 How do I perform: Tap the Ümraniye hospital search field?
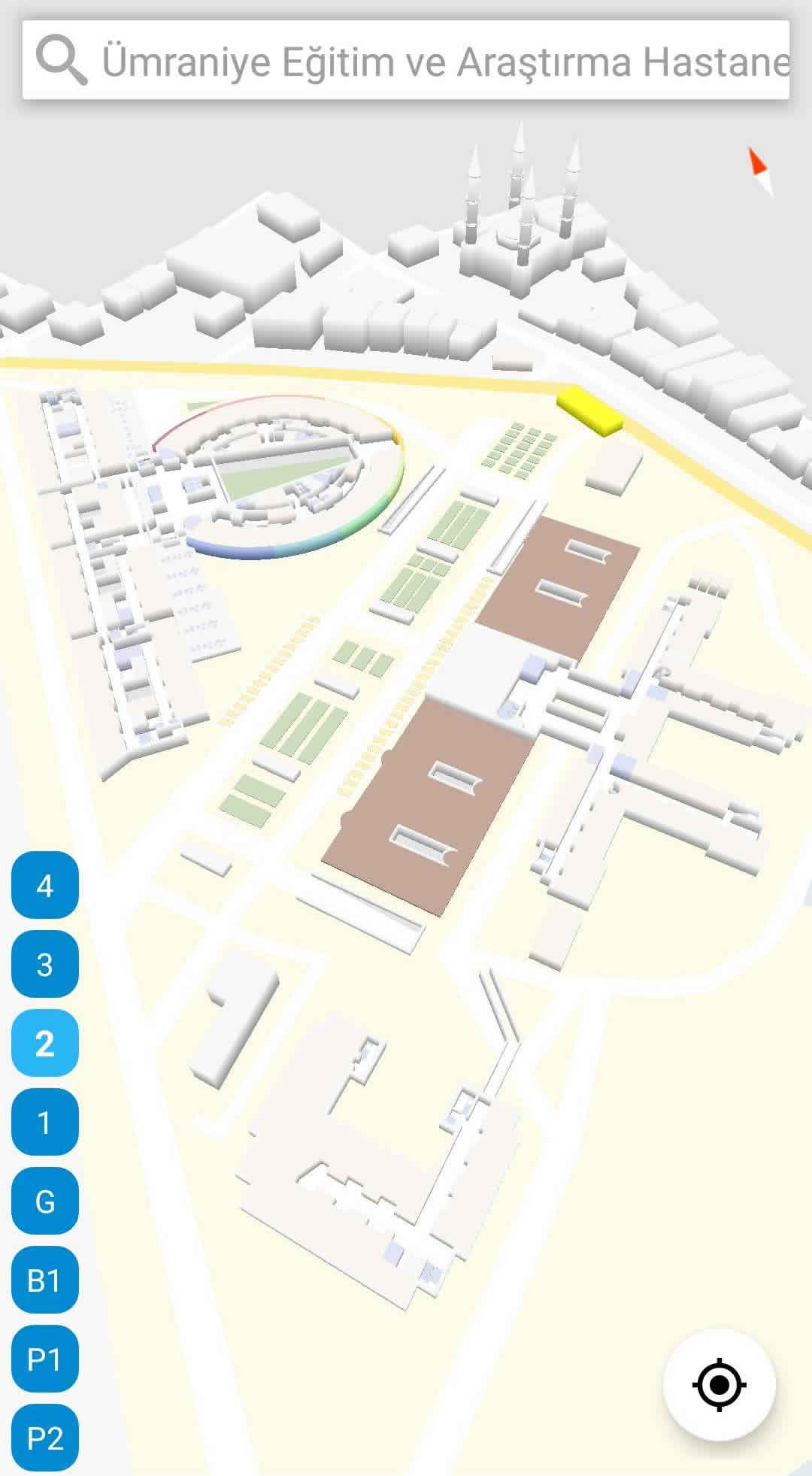click(444, 60)
